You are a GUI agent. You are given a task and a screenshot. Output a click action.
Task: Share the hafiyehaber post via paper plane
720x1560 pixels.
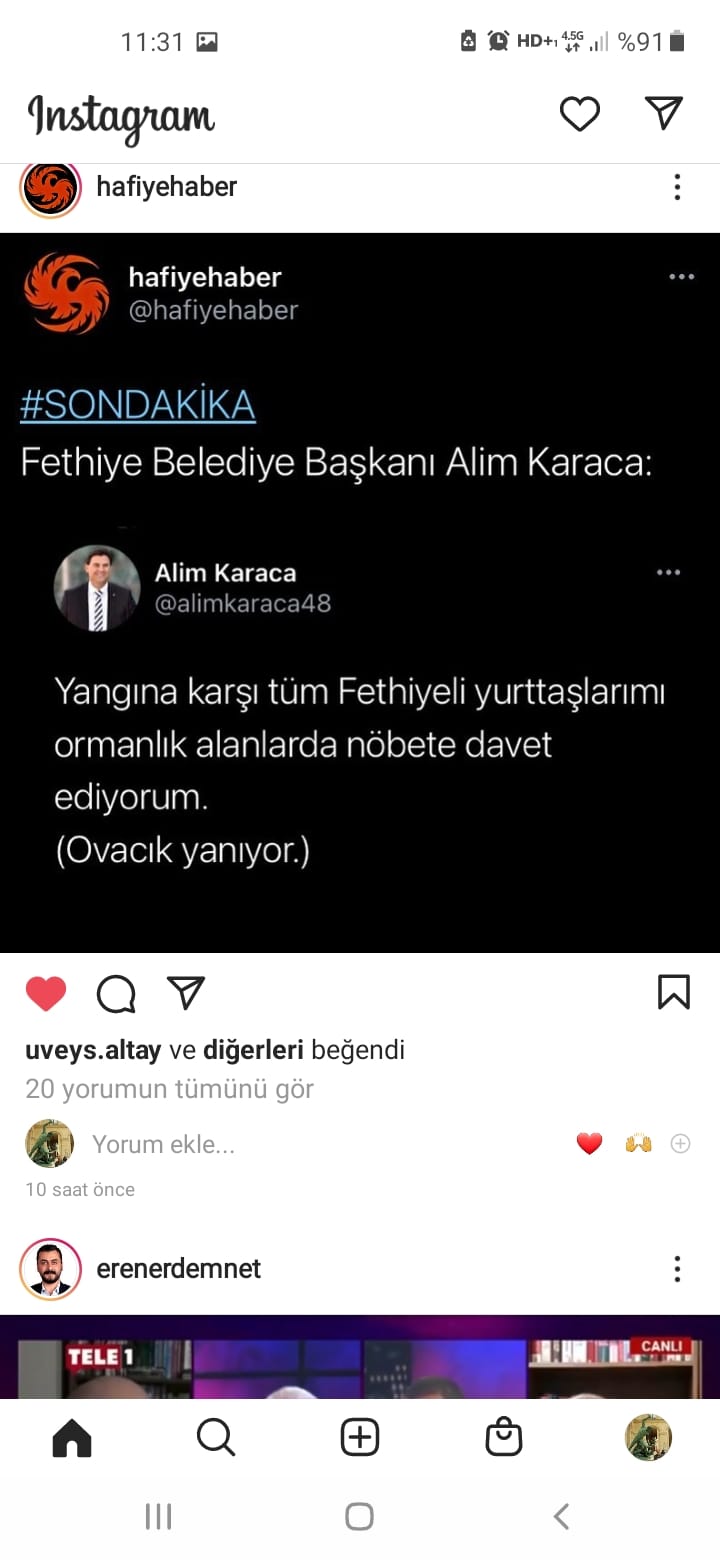tap(186, 992)
